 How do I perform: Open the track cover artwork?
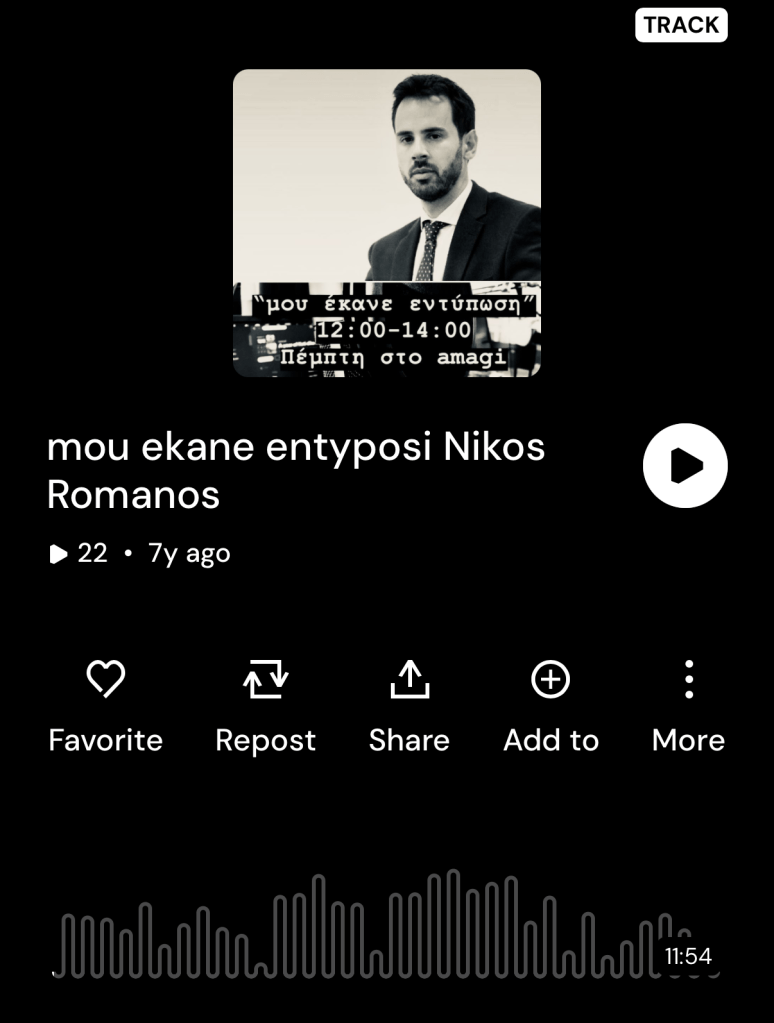(387, 223)
